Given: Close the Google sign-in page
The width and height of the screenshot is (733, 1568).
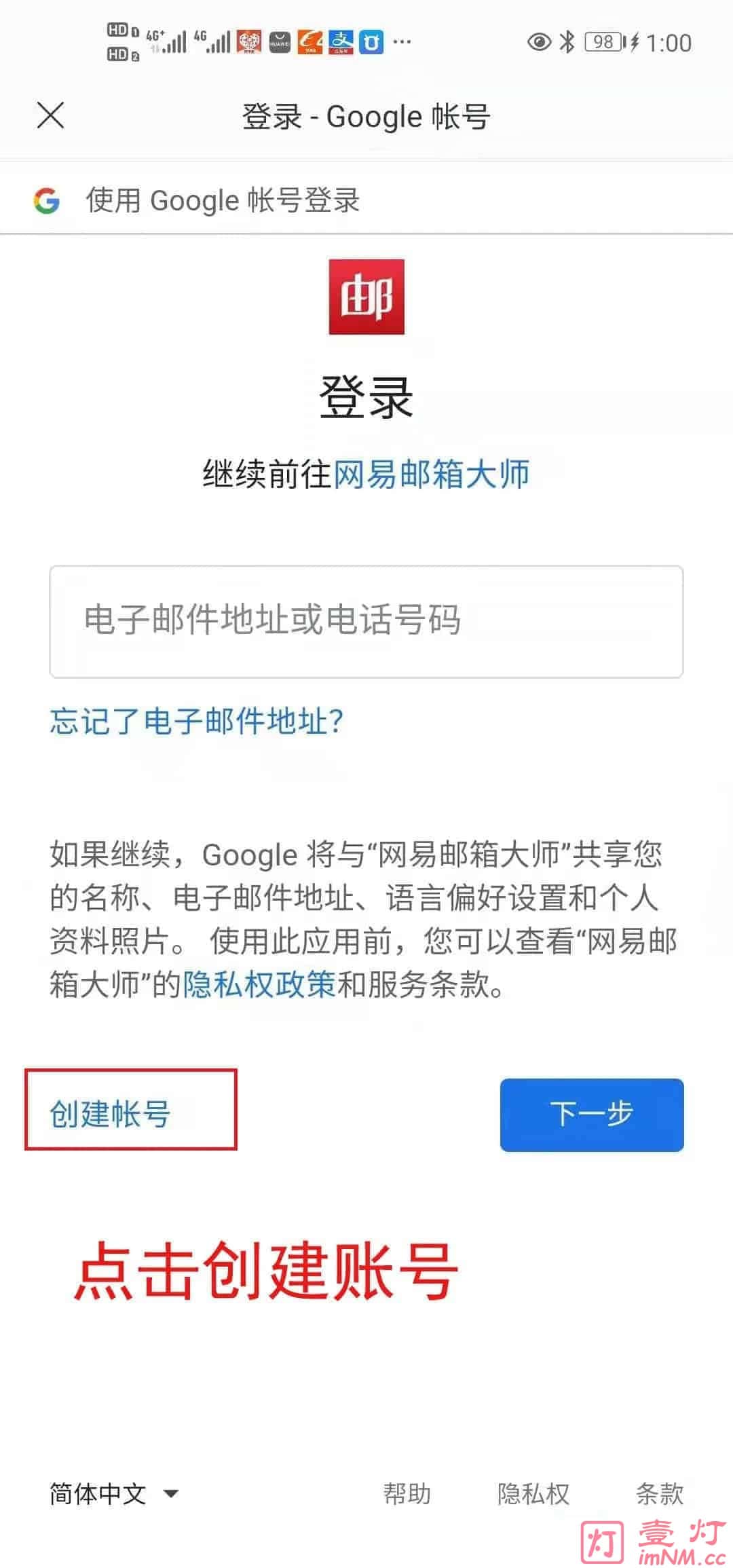Looking at the screenshot, I should click(x=51, y=115).
